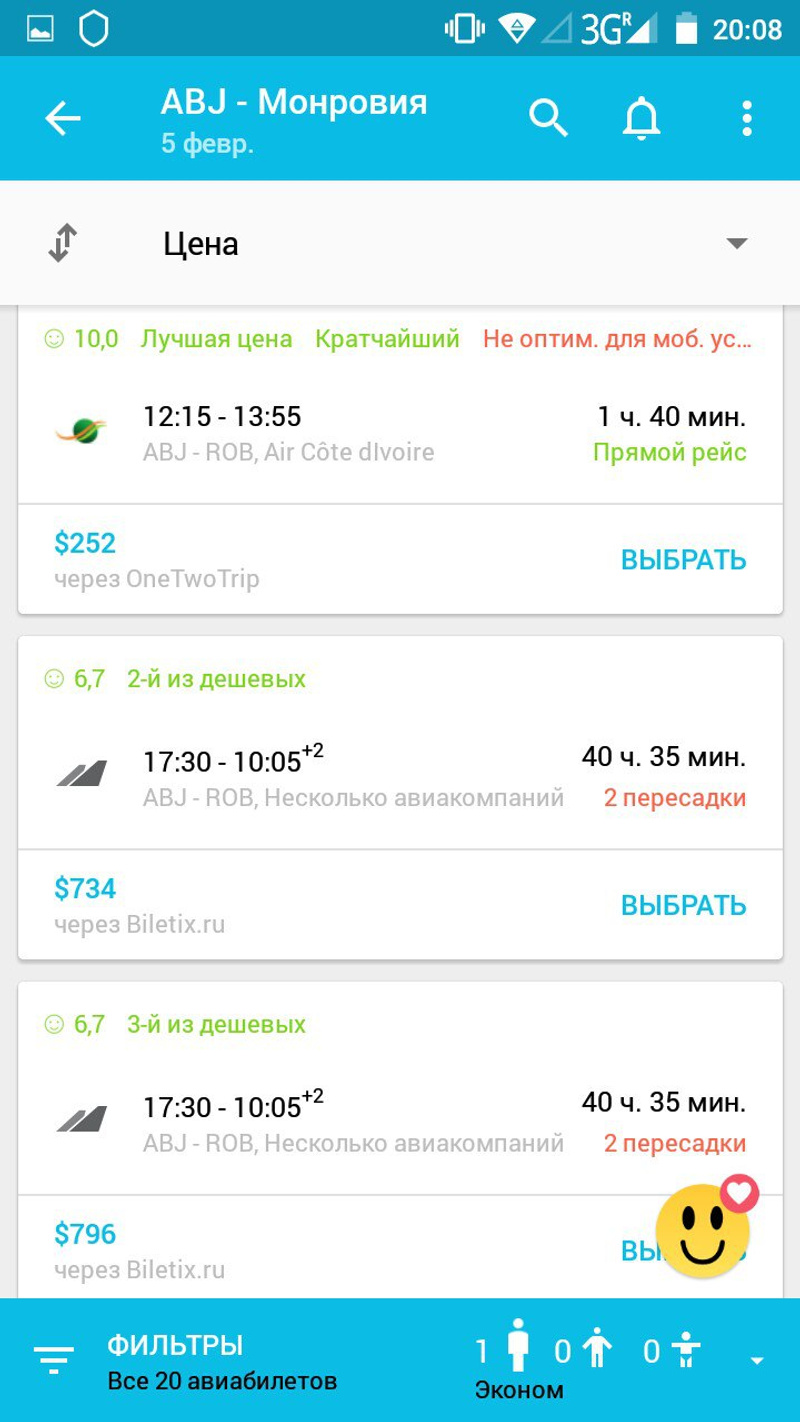Image resolution: width=800 pixels, height=1422 pixels.
Task: Open the price alert bell
Action: 642,119
